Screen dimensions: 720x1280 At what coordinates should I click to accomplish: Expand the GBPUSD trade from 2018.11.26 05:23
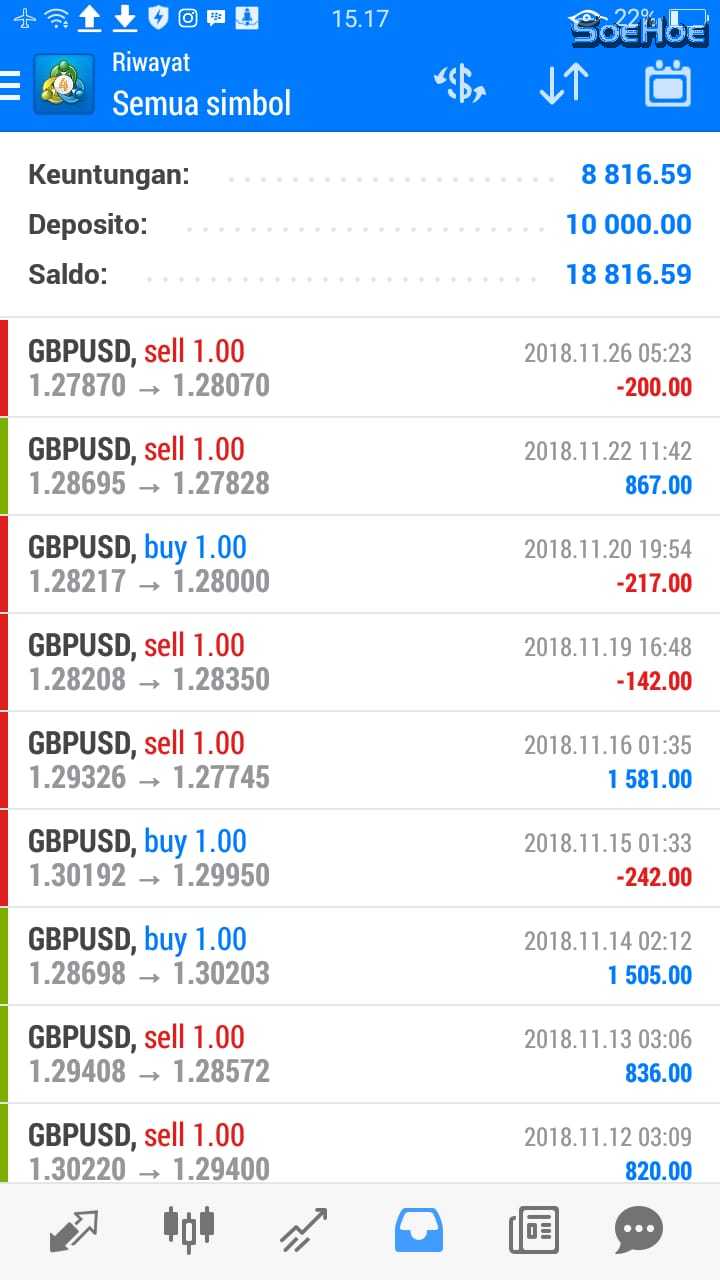(360, 368)
